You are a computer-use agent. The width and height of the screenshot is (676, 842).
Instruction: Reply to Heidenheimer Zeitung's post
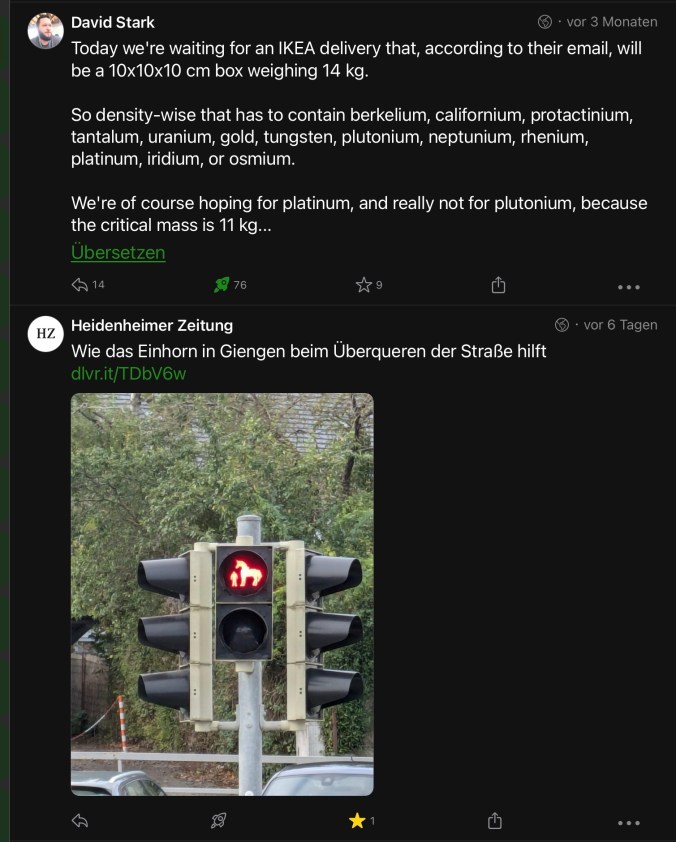81,821
